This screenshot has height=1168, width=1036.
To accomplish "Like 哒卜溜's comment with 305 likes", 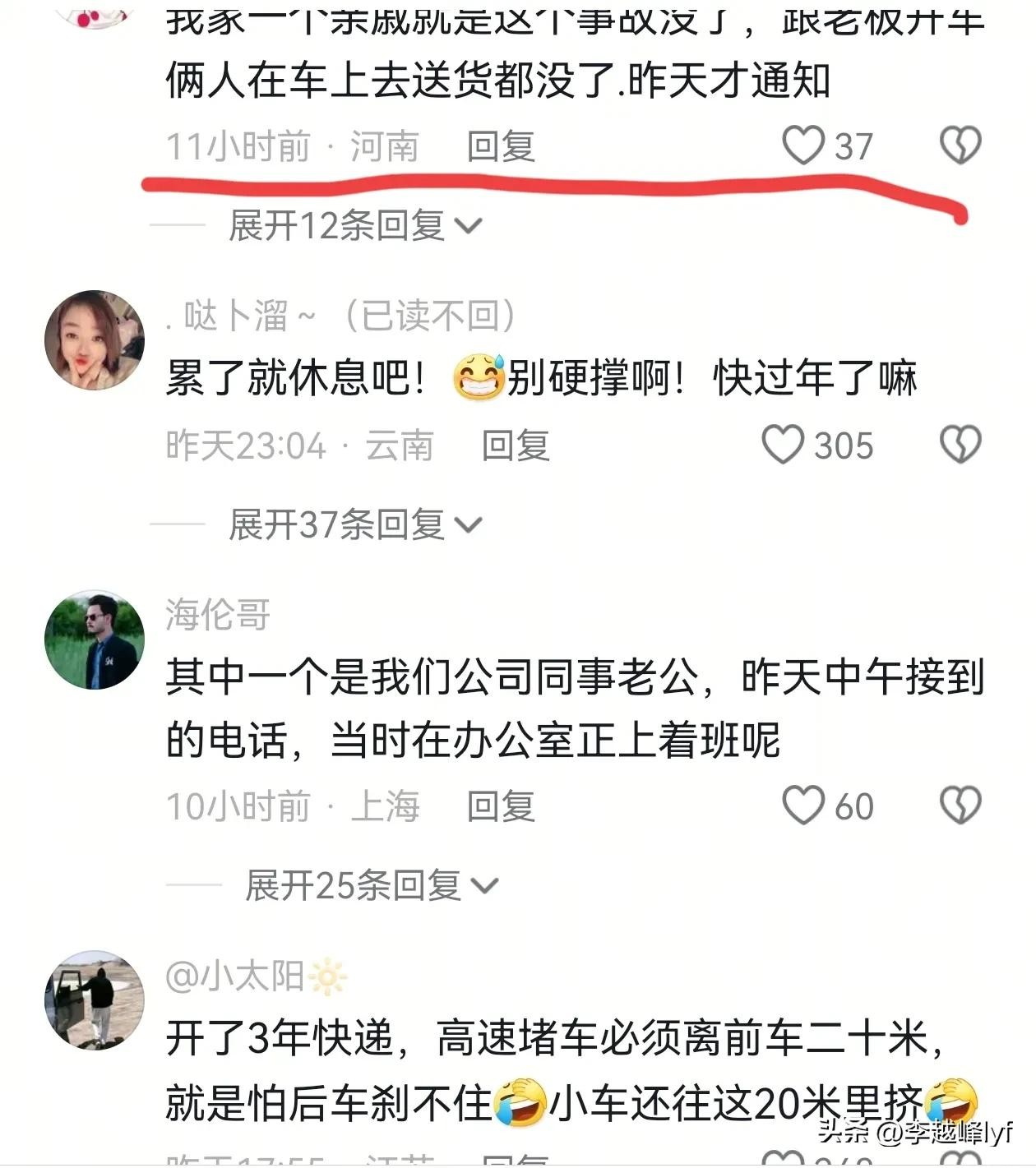I will pyautogui.click(x=783, y=445).
